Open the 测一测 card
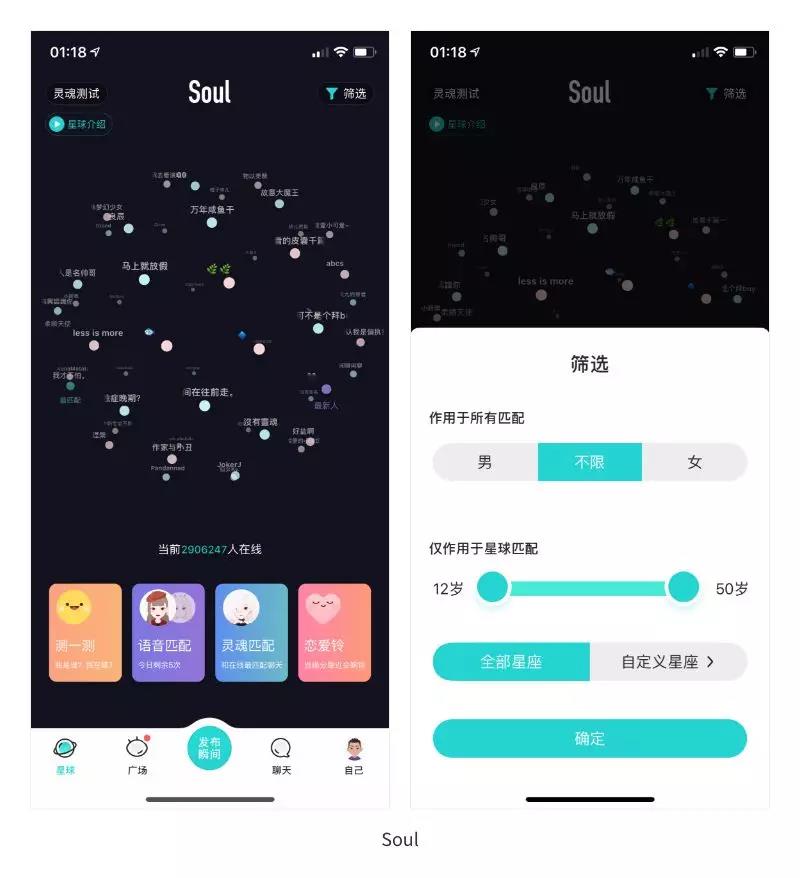Image resolution: width=800 pixels, height=878 pixels. tap(85, 633)
